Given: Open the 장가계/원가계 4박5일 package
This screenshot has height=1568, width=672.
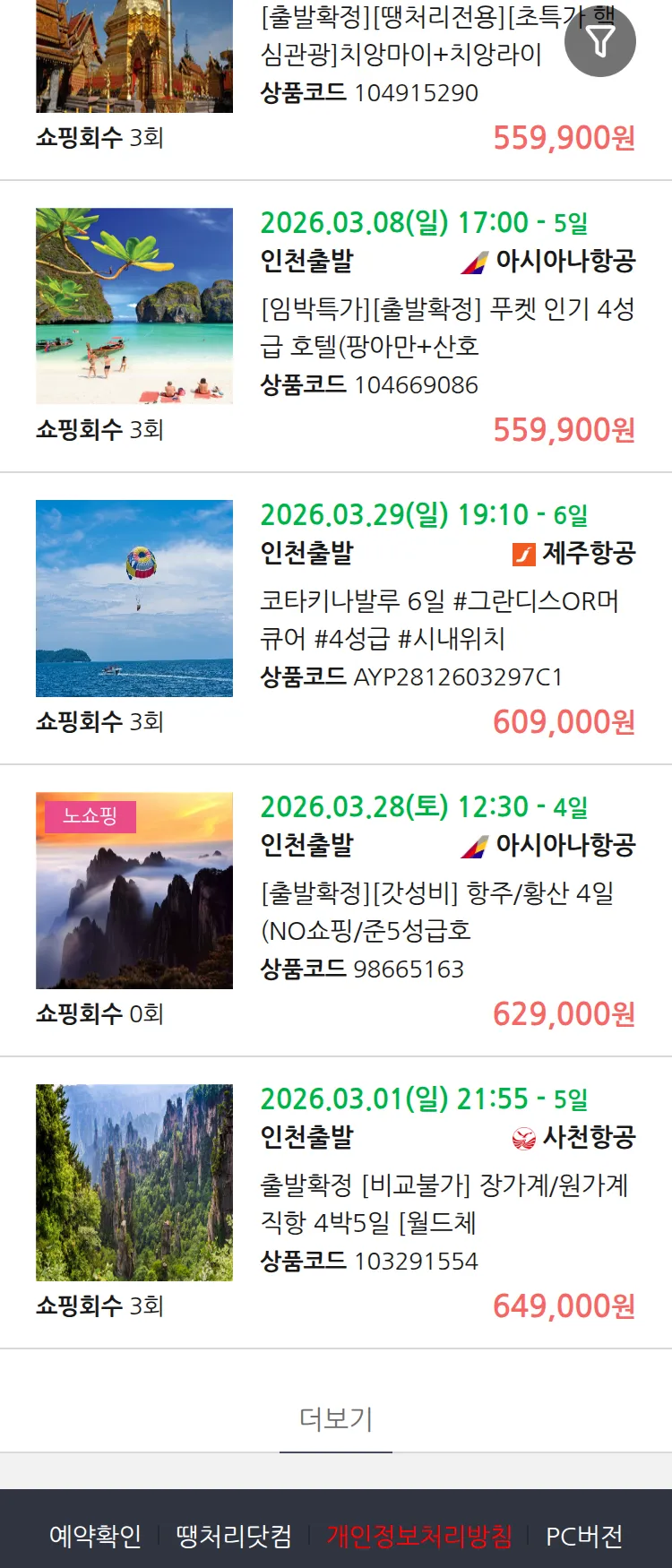Looking at the screenshot, I should pos(444,1203).
